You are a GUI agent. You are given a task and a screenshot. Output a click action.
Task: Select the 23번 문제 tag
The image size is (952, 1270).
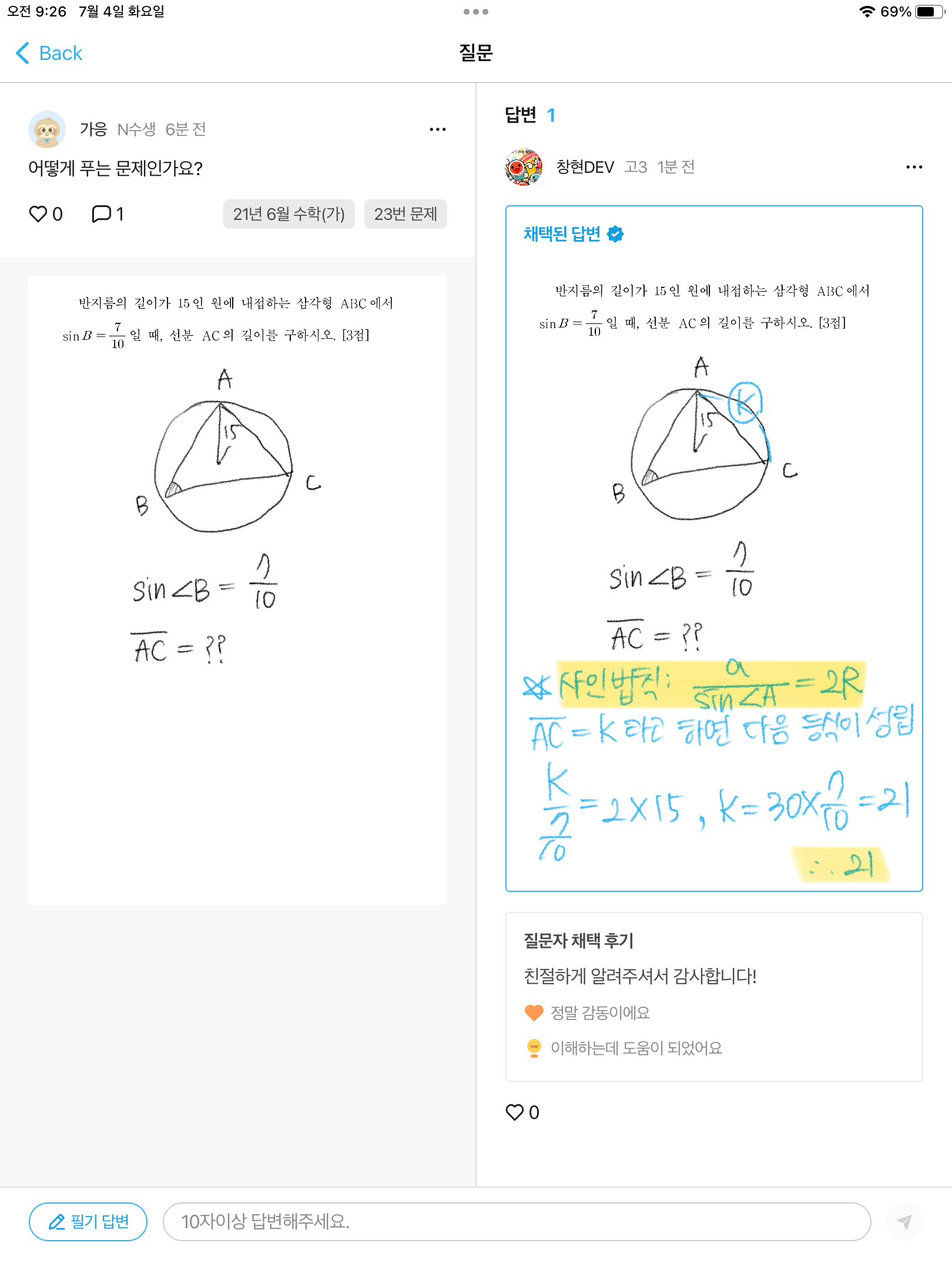pyautogui.click(x=405, y=214)
